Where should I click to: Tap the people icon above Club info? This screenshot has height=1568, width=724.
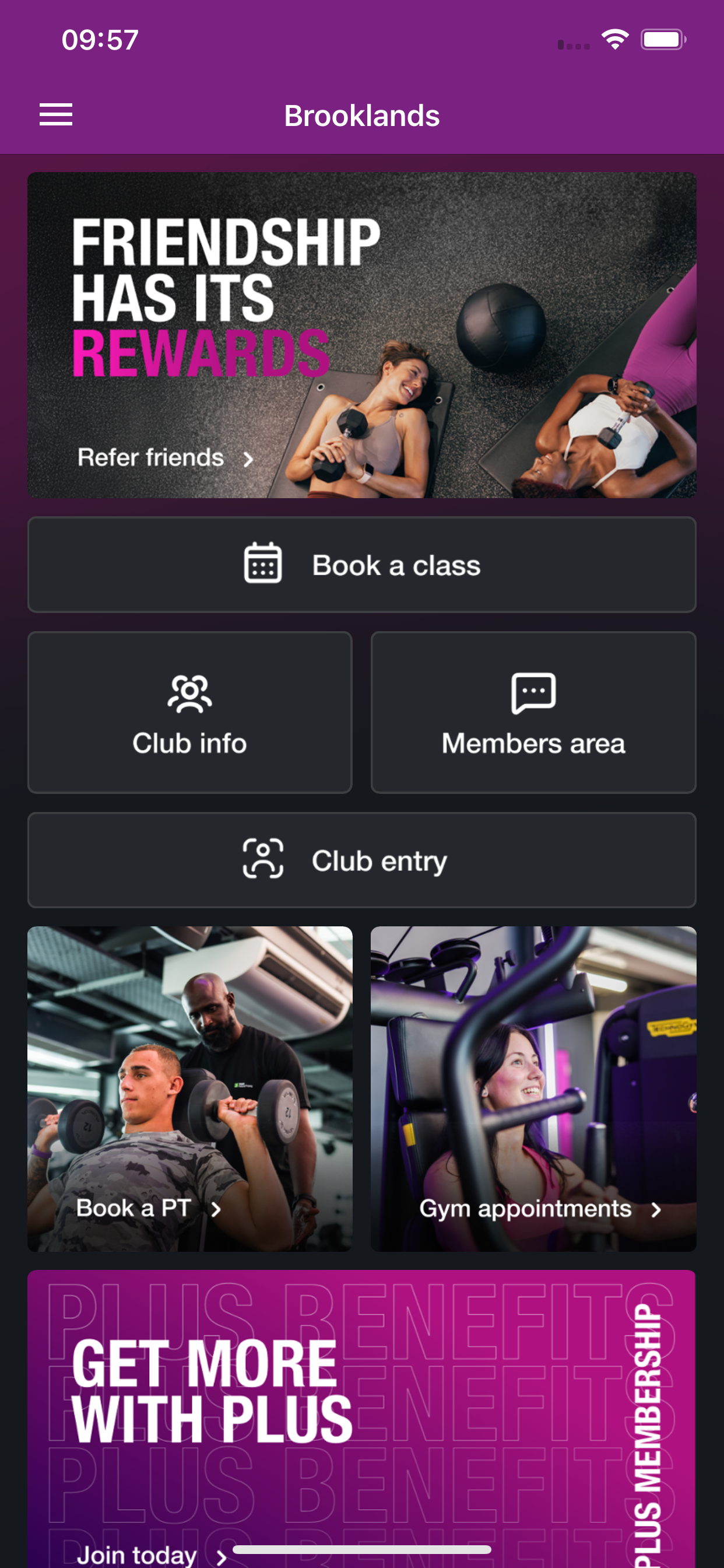[189, 695]
